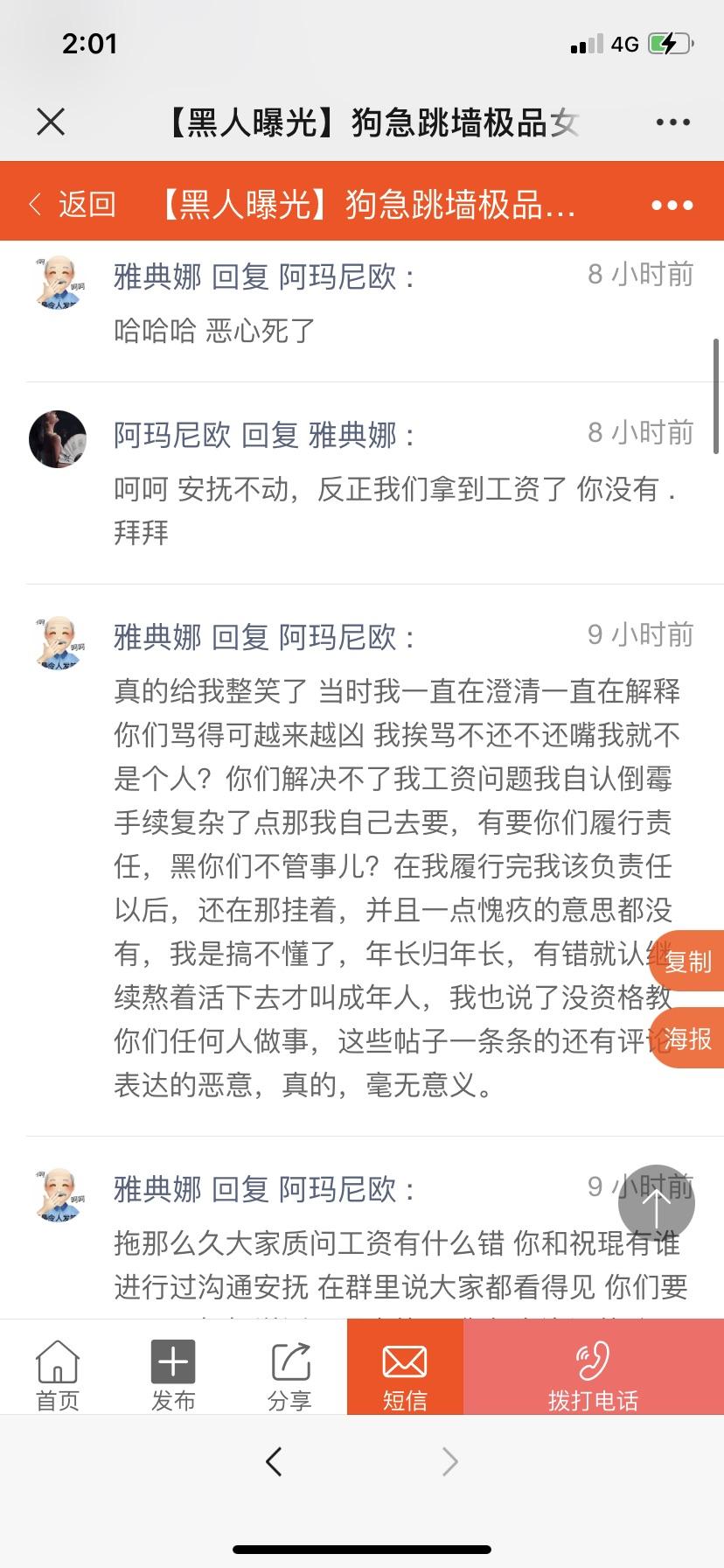This screenshot has height=1568, width=724.
Task: Open 雅典娜's avatar on the 哈哈哈 comment
Action: (x=58, y=283)
